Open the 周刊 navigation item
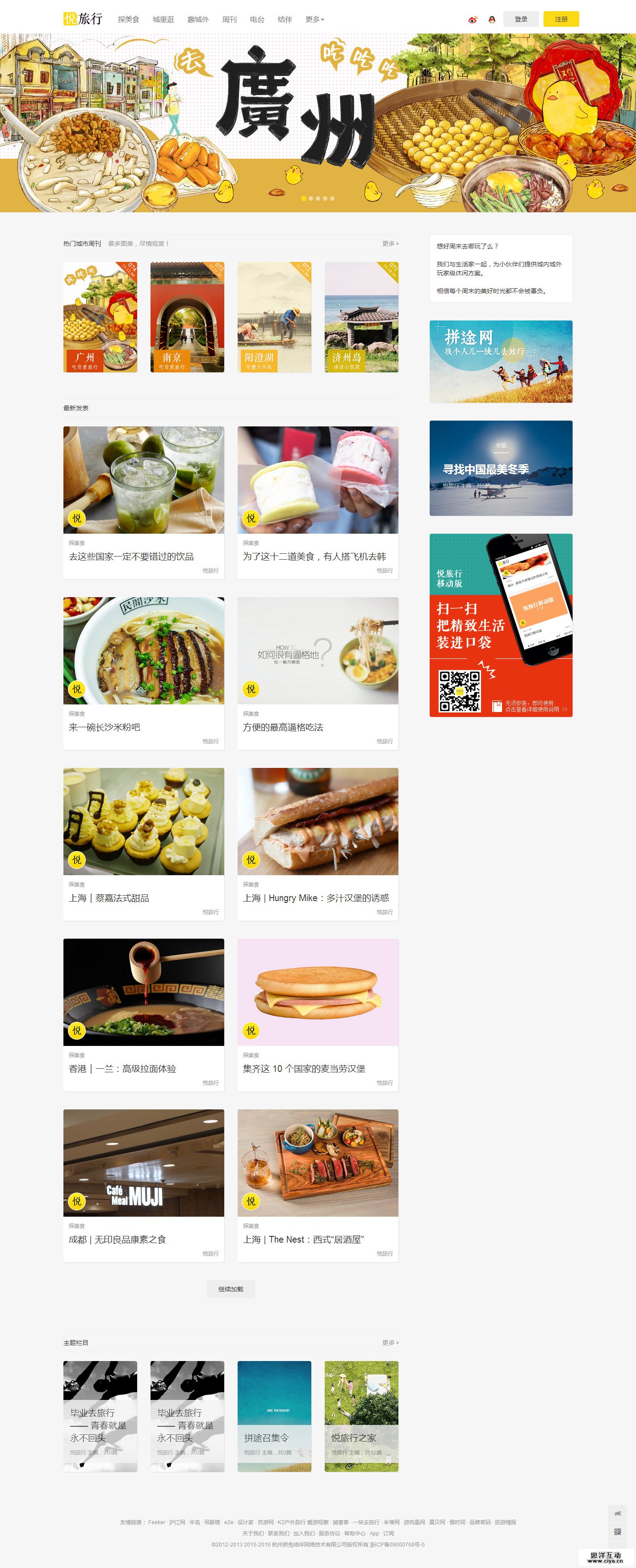 pos(229,20)
